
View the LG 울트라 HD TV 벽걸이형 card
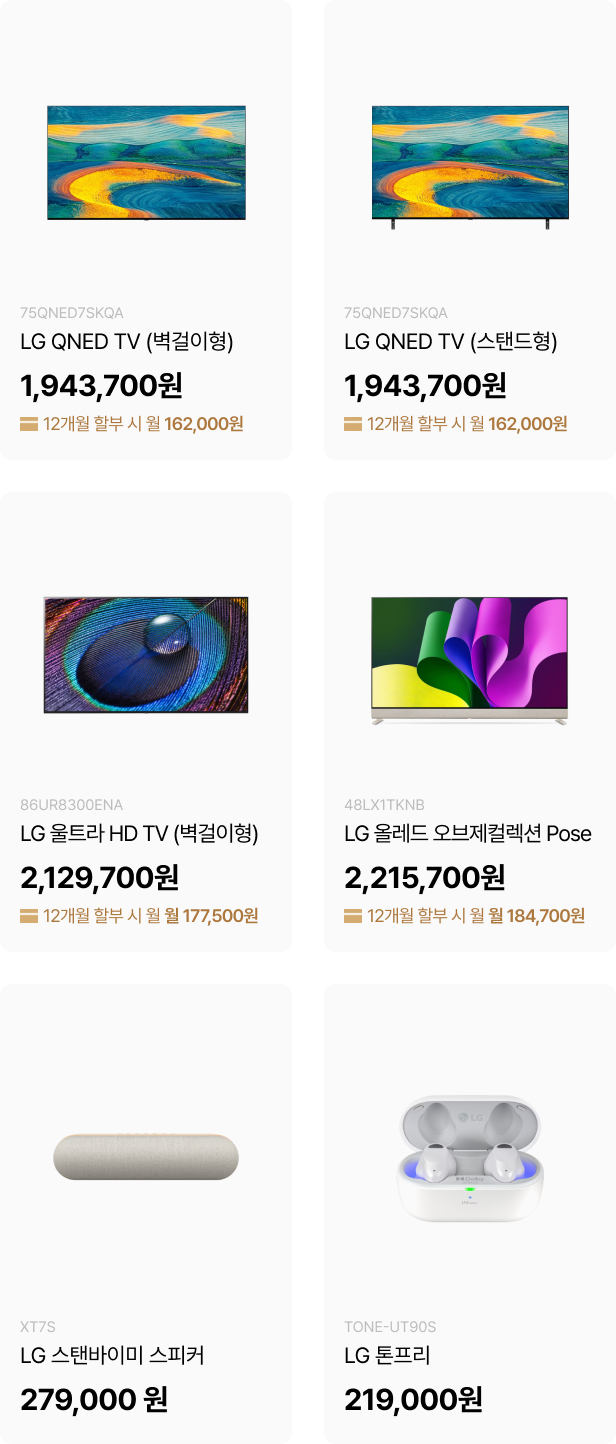pos(146,720)
